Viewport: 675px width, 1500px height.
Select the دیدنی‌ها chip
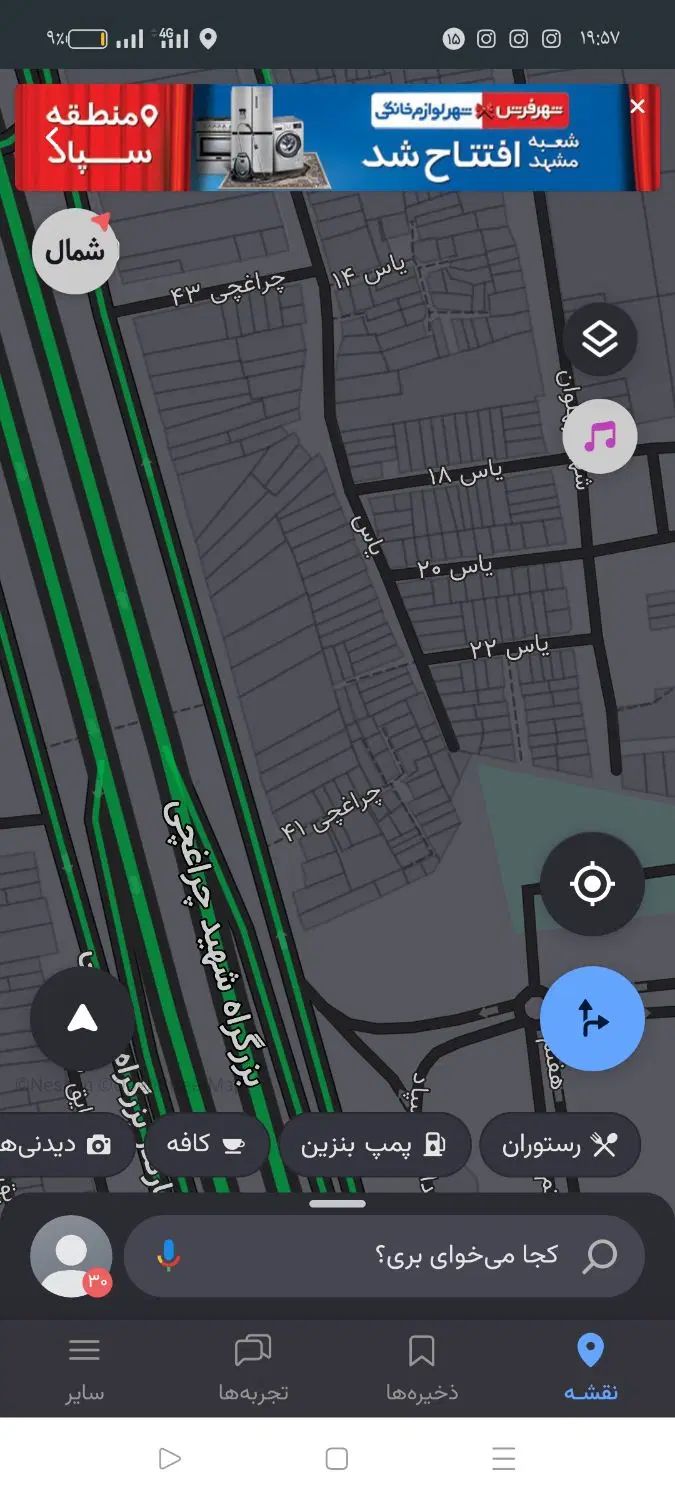62,1145
